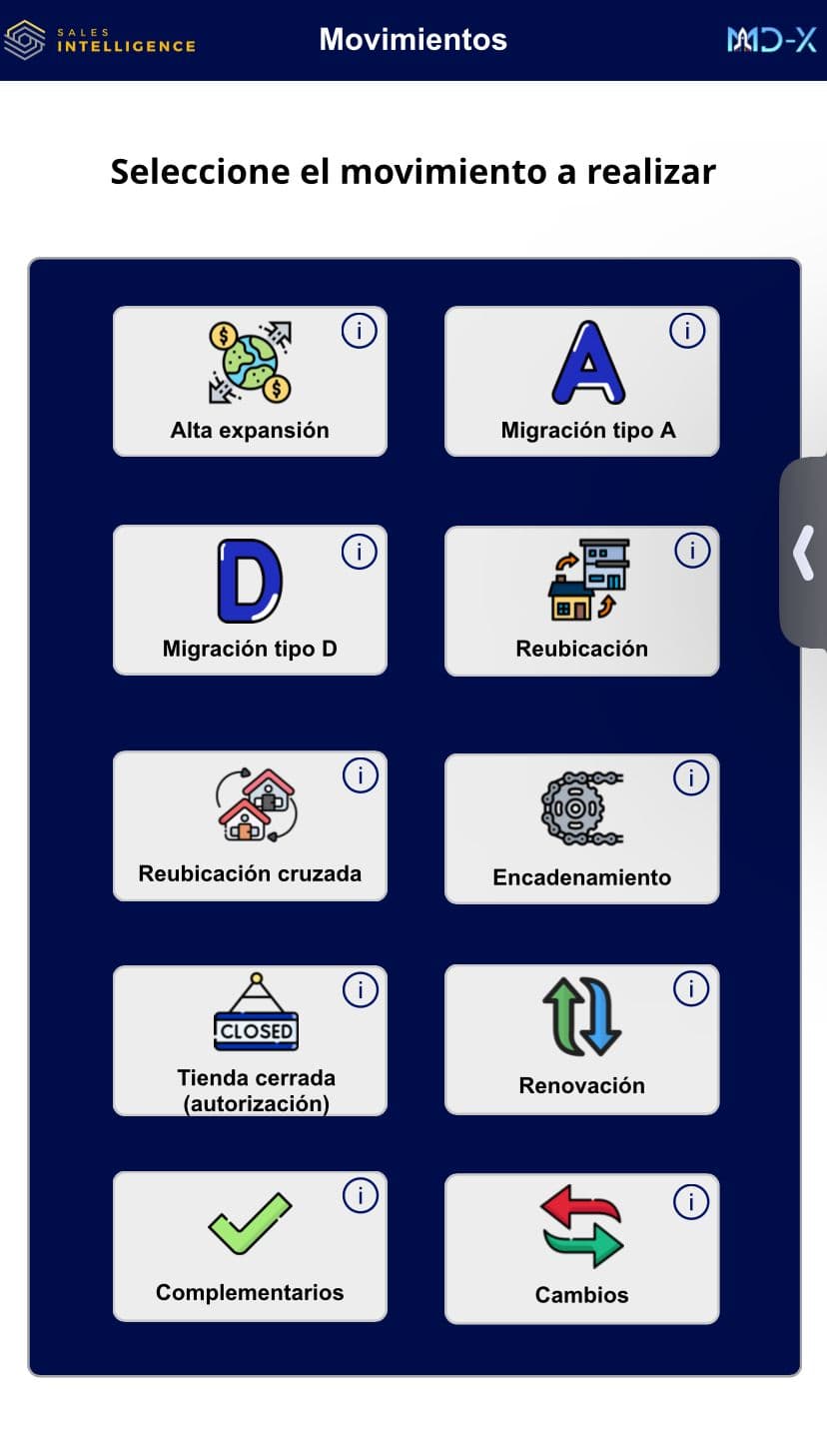Select the Cambios movement
The image size is (827, 1456).
point(581,1249)
